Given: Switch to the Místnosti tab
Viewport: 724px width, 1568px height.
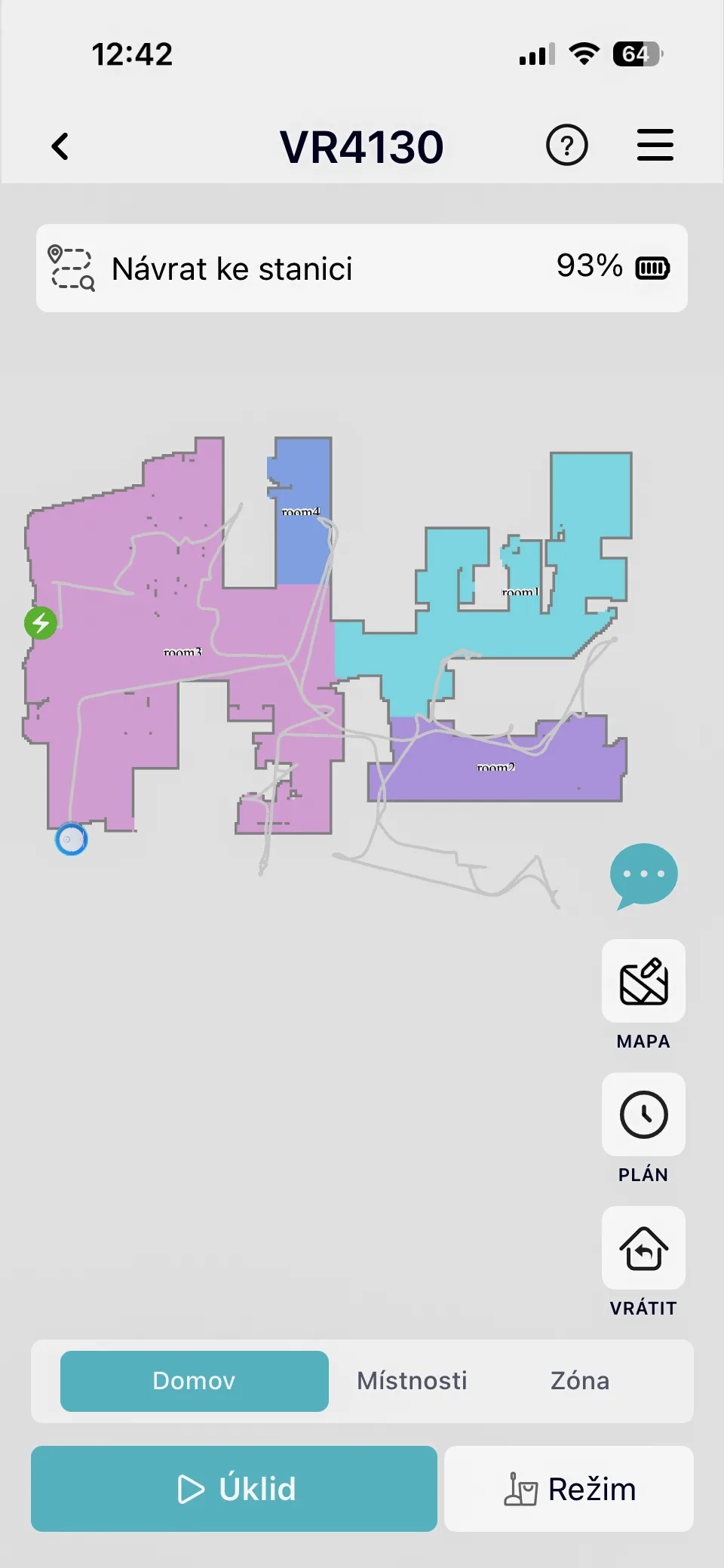Looking at the screenshot, I should [x=412, y=1381].
